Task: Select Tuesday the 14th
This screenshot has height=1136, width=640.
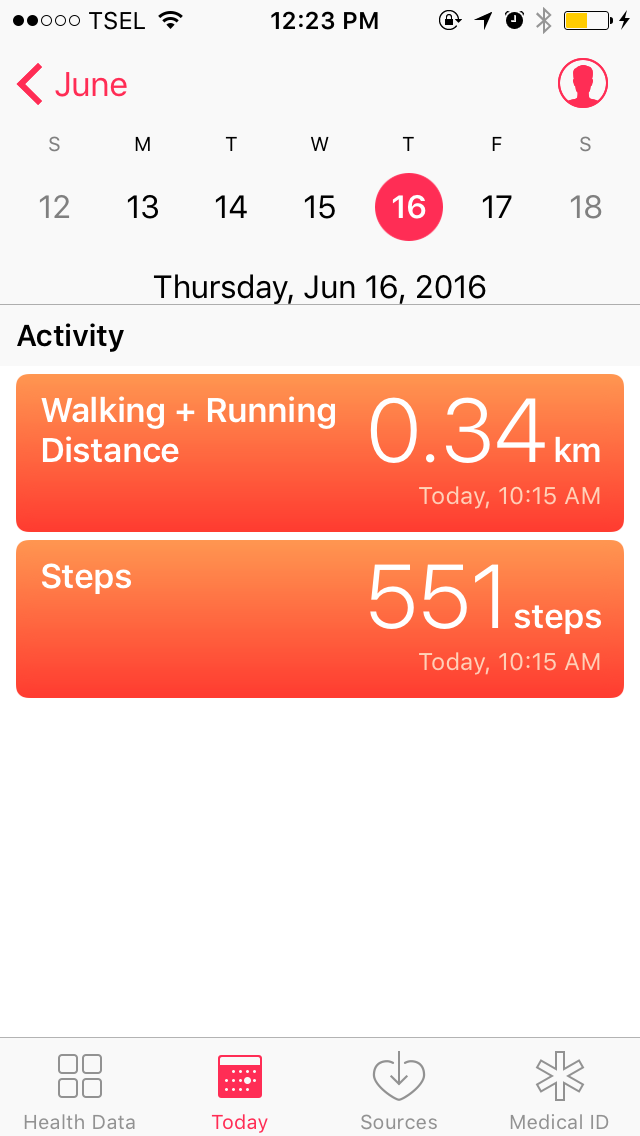Action: pos(231,207)
